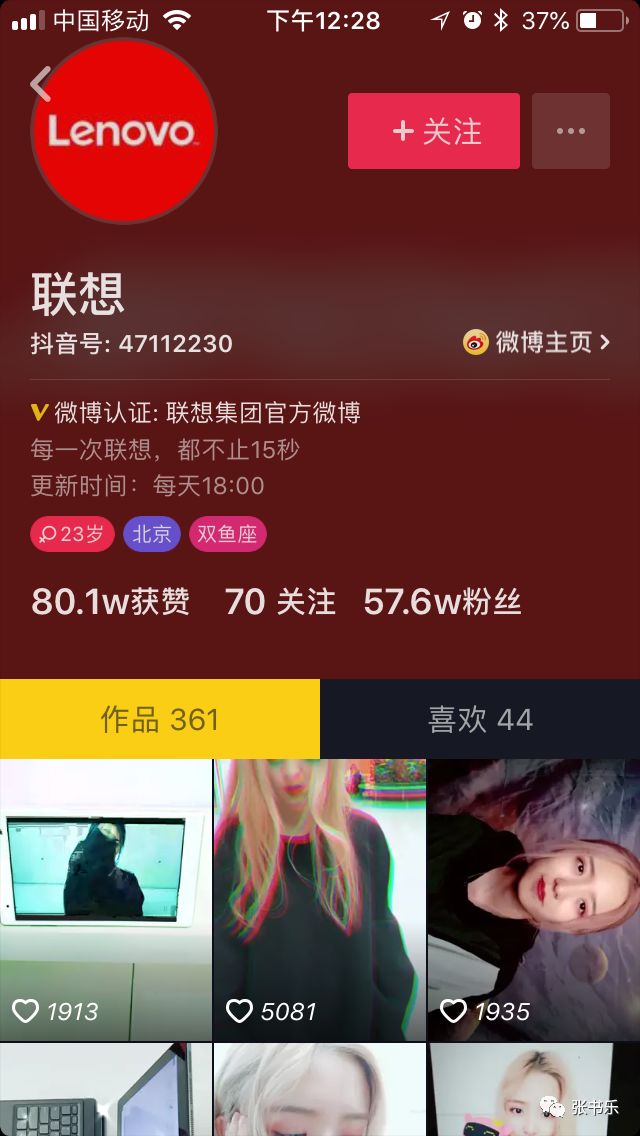
Task: View the 70 关注 following list
Action: point(280,602)
